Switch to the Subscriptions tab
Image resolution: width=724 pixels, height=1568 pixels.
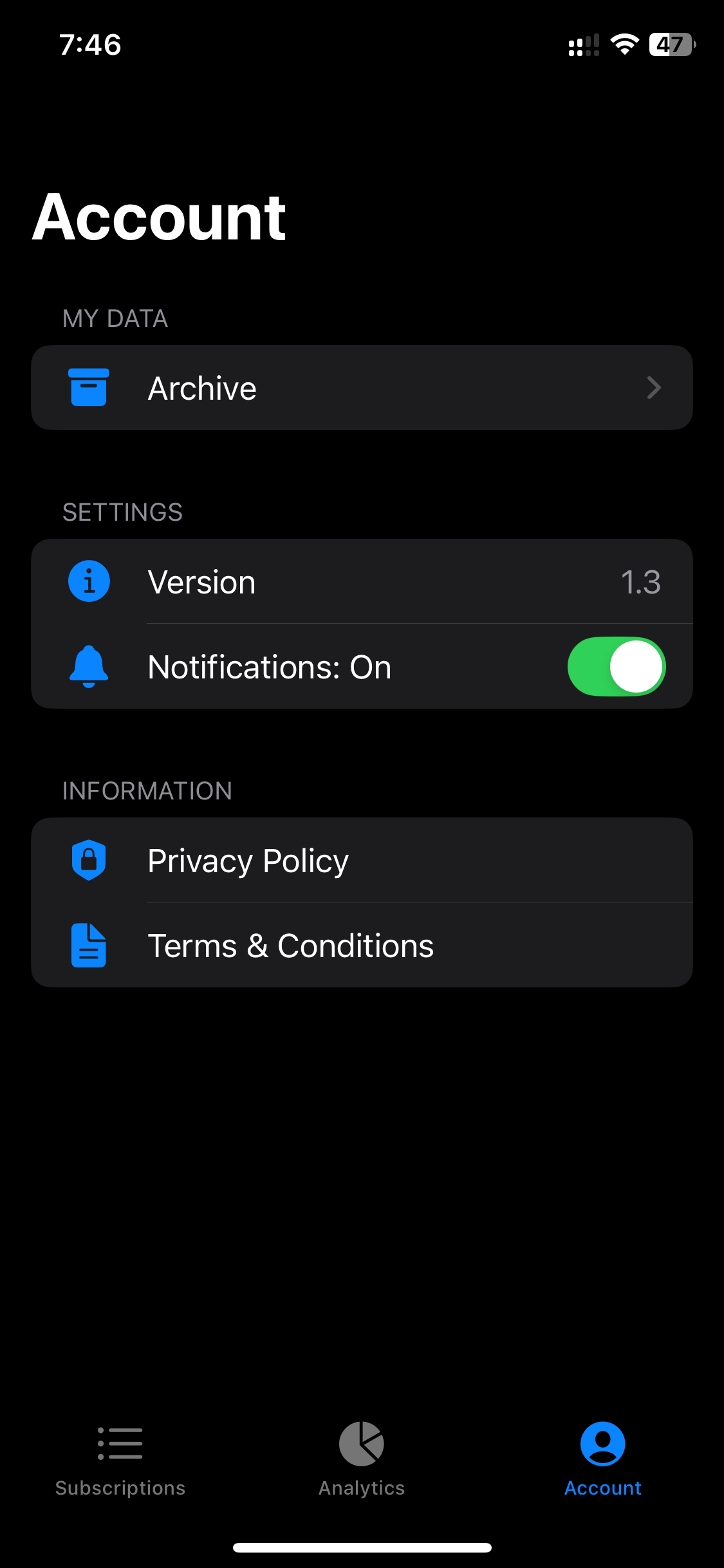tap(120, 1459)
